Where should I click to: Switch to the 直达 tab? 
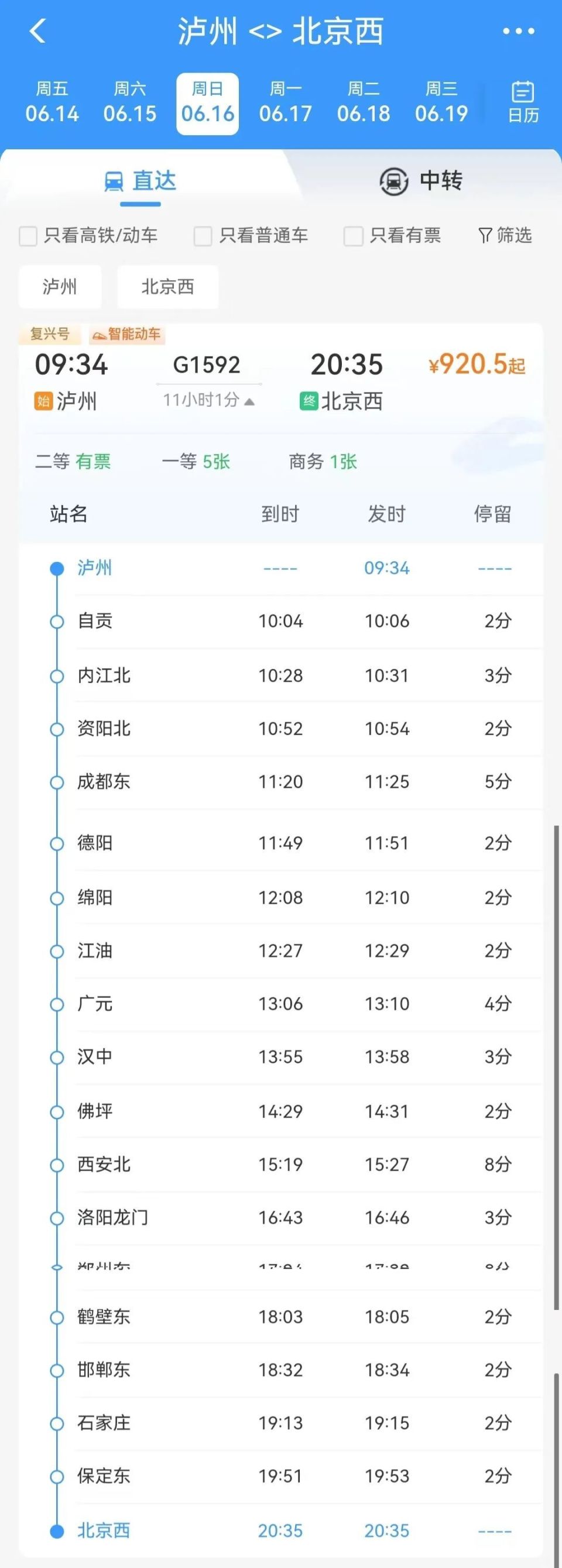tap(140, 181)
